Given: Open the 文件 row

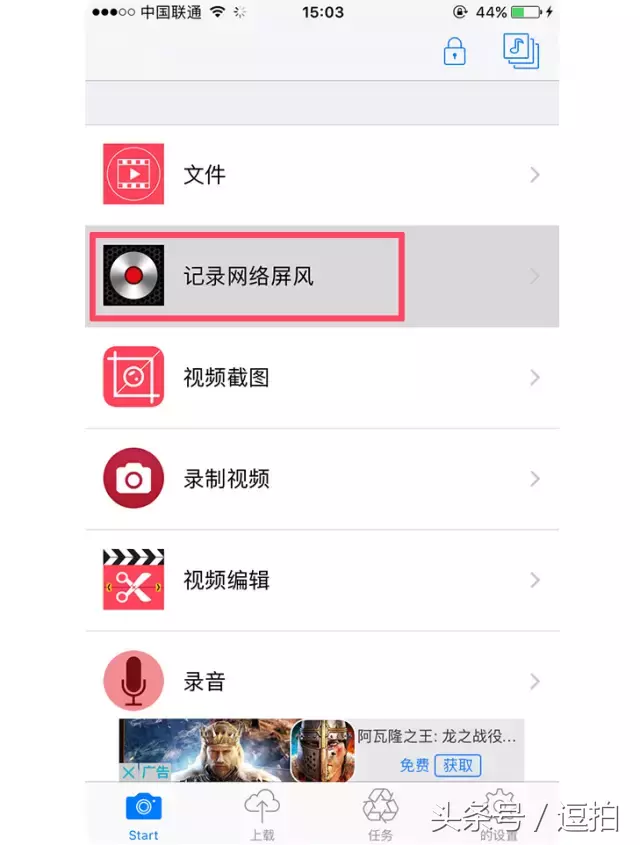Looking at the screenshot, I should pyautogui.click(x=321, y=175).
